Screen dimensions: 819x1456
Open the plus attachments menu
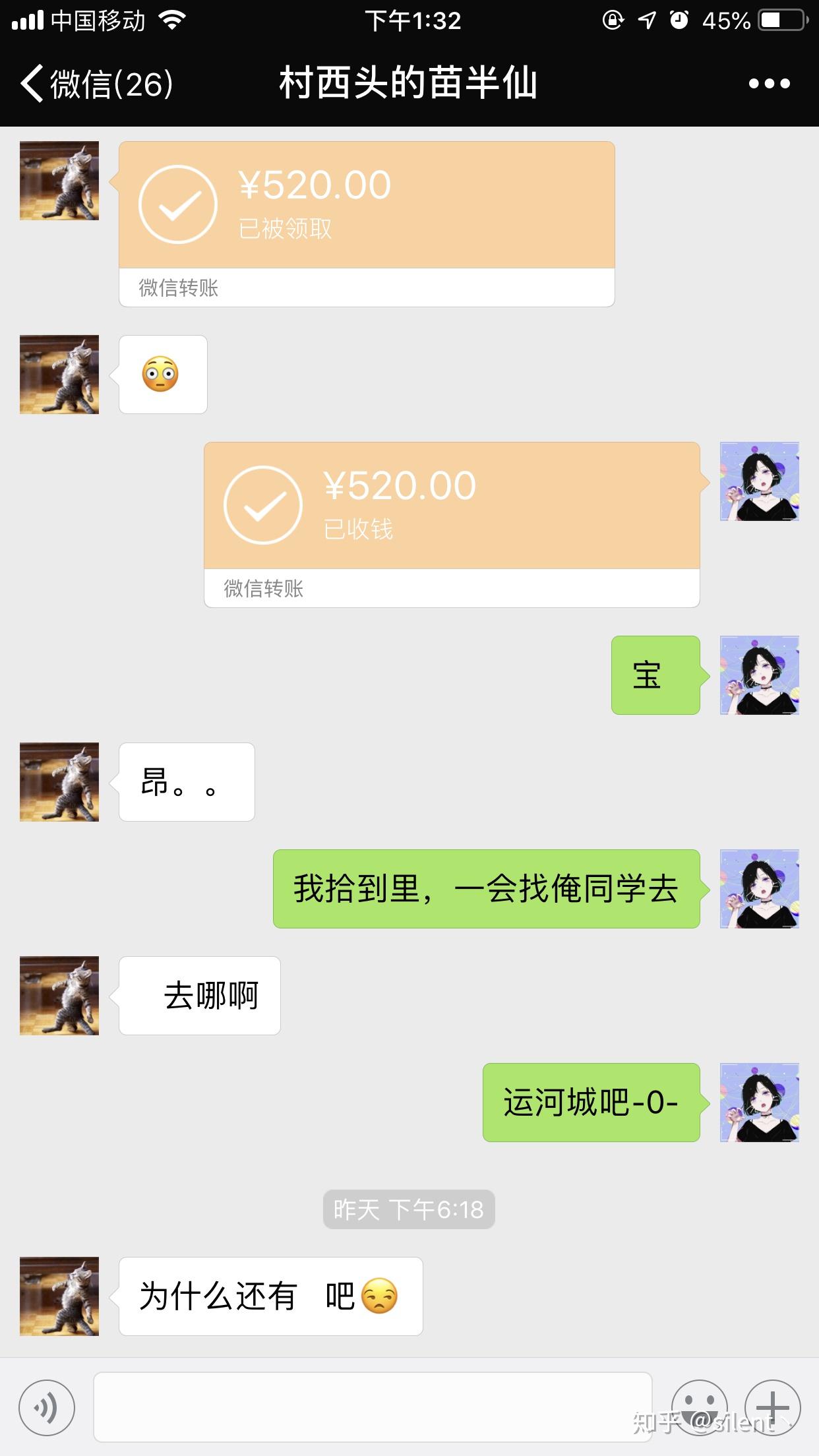(x=772, y=1408)
